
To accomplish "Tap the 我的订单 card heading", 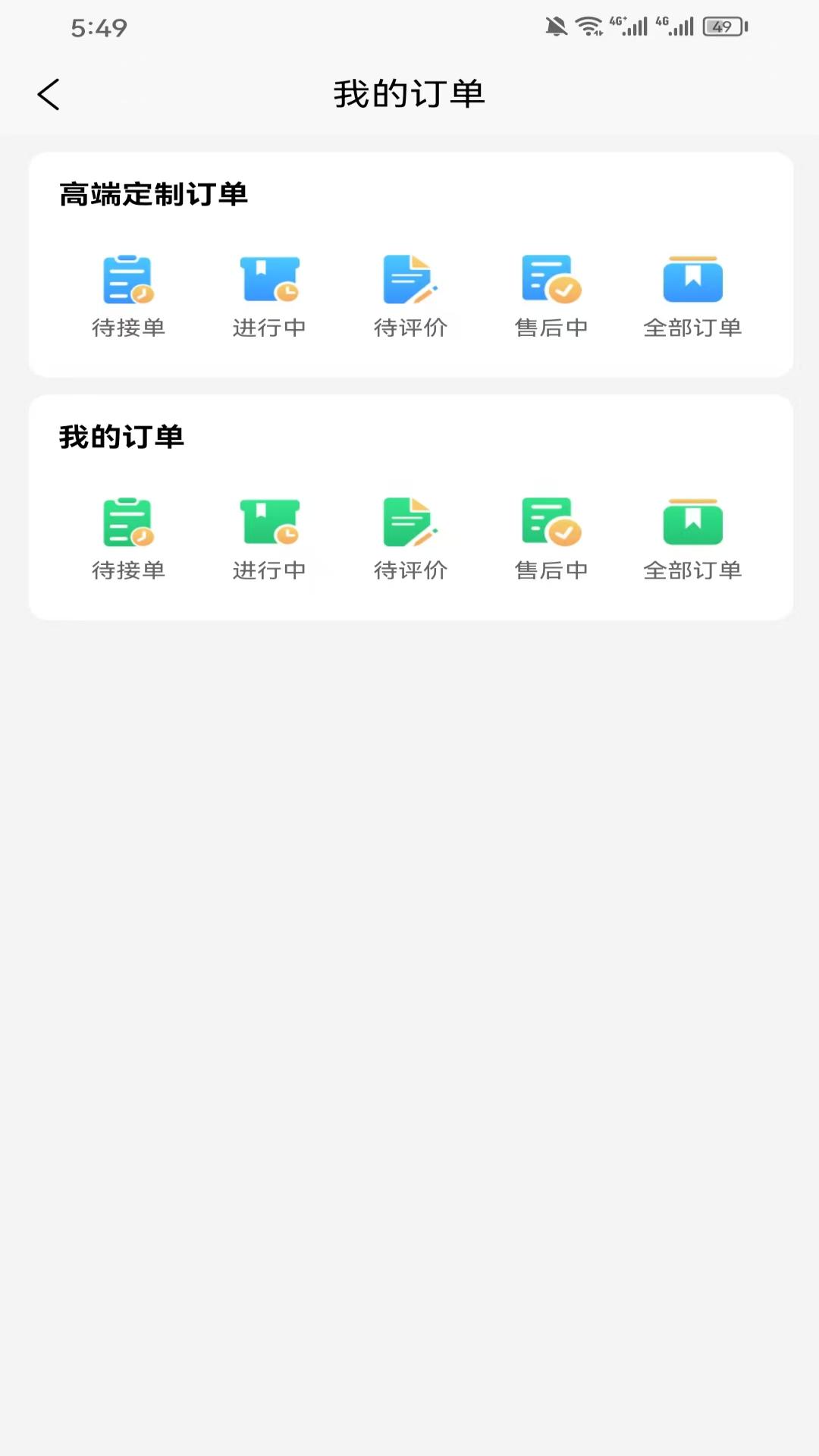I will [x=121, y=437].
